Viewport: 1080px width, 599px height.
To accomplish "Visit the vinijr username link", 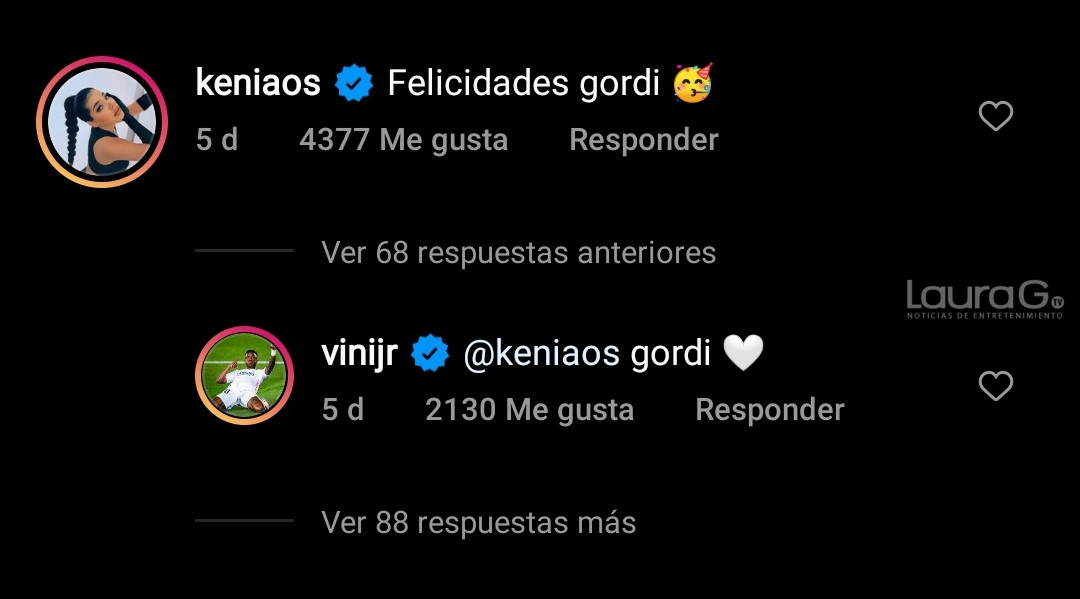I will 360,353.
